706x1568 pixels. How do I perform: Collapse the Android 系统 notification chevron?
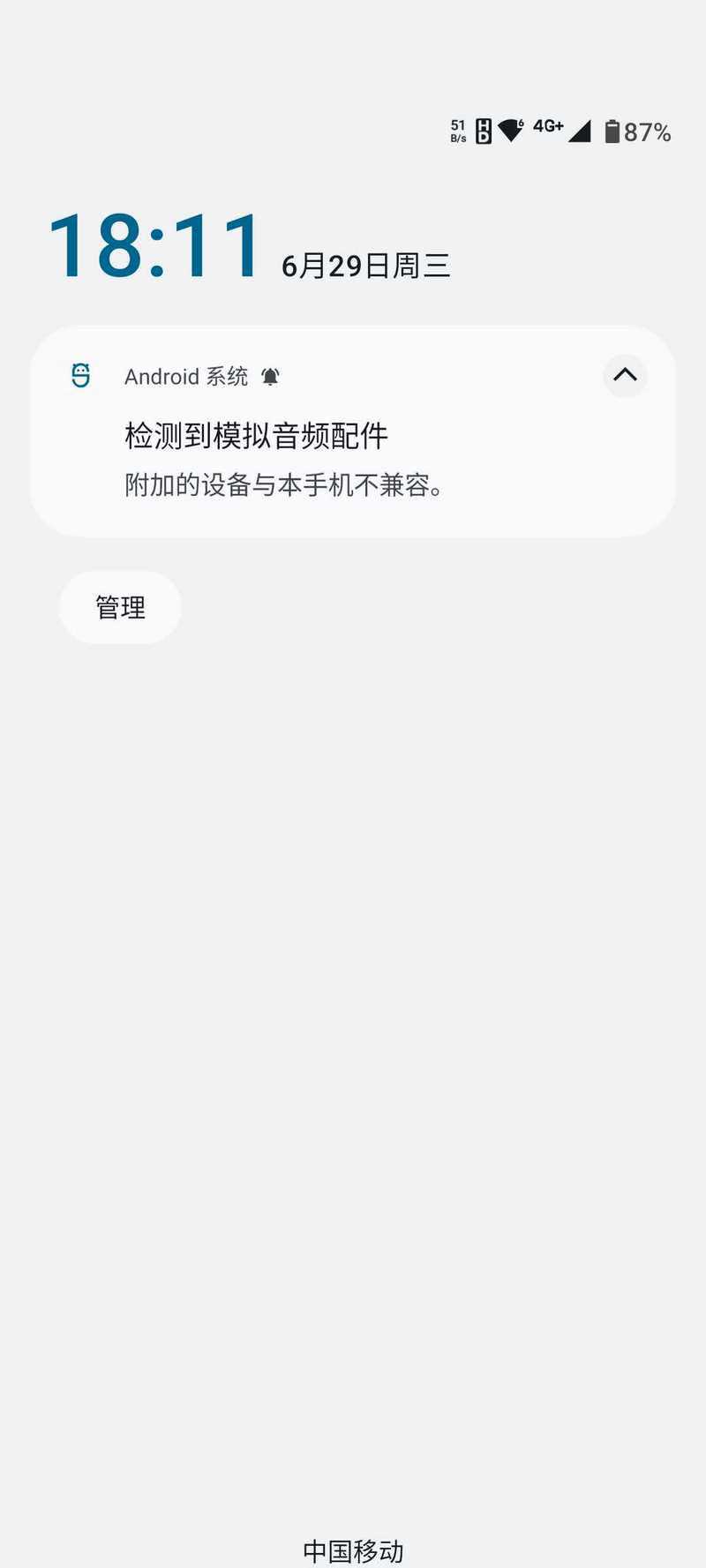click(625, 375)
